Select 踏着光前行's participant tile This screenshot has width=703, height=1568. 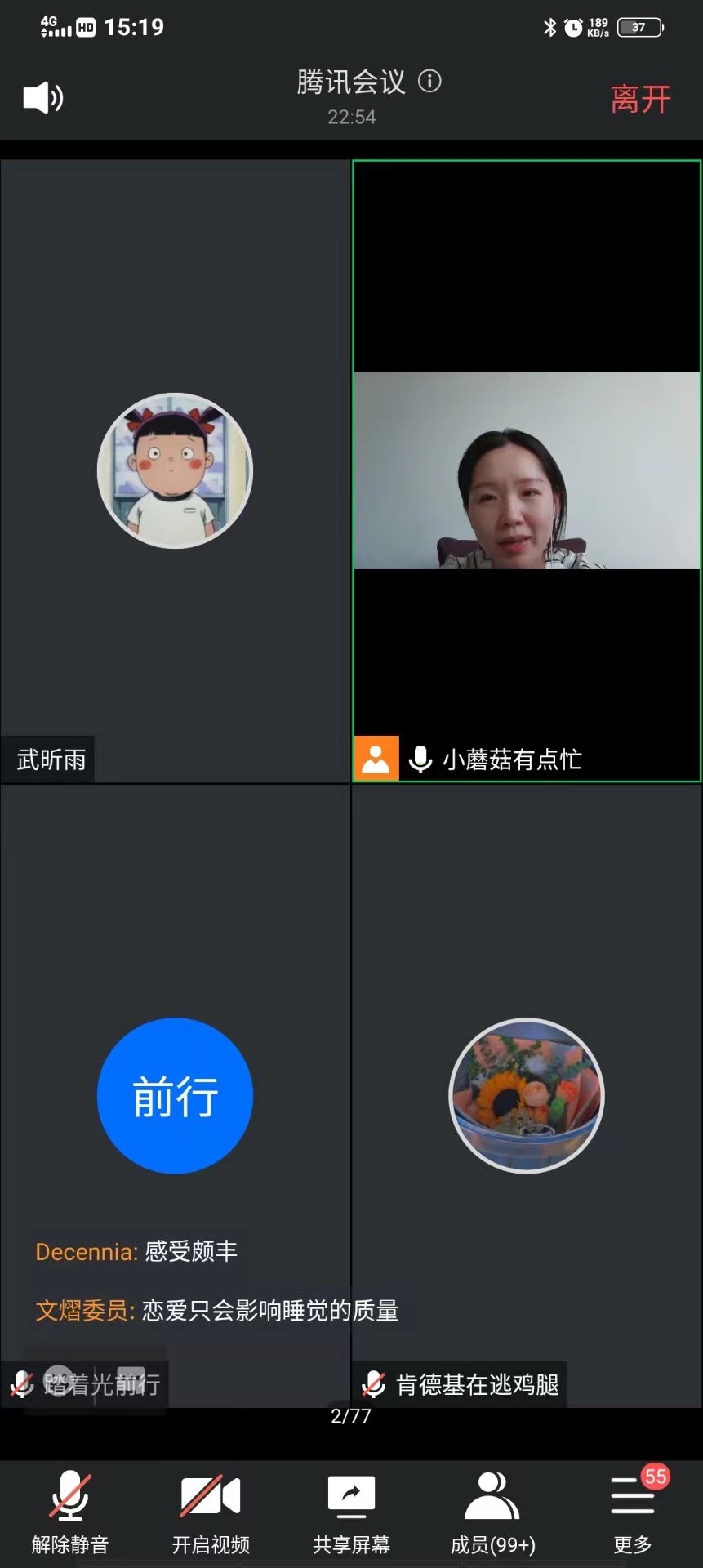tap(175, 1095)
